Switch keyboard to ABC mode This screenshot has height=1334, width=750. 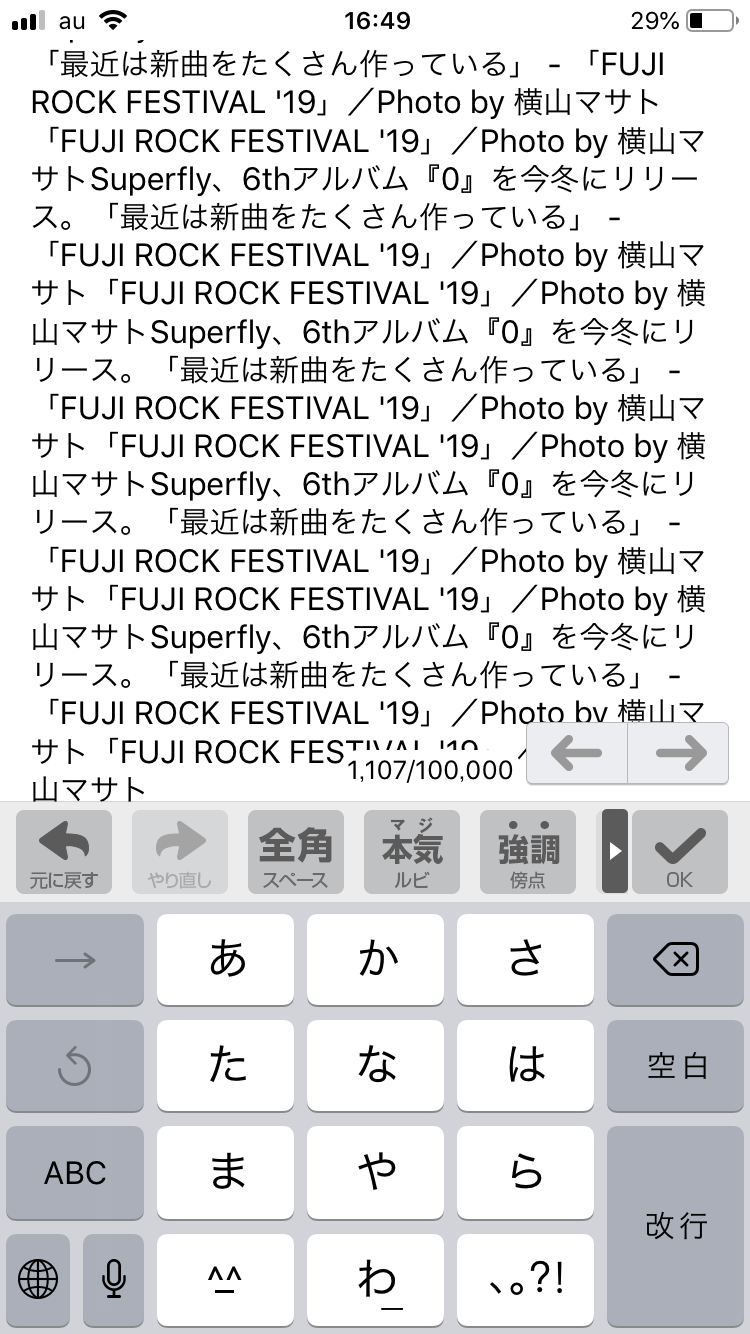point(75,1172)
